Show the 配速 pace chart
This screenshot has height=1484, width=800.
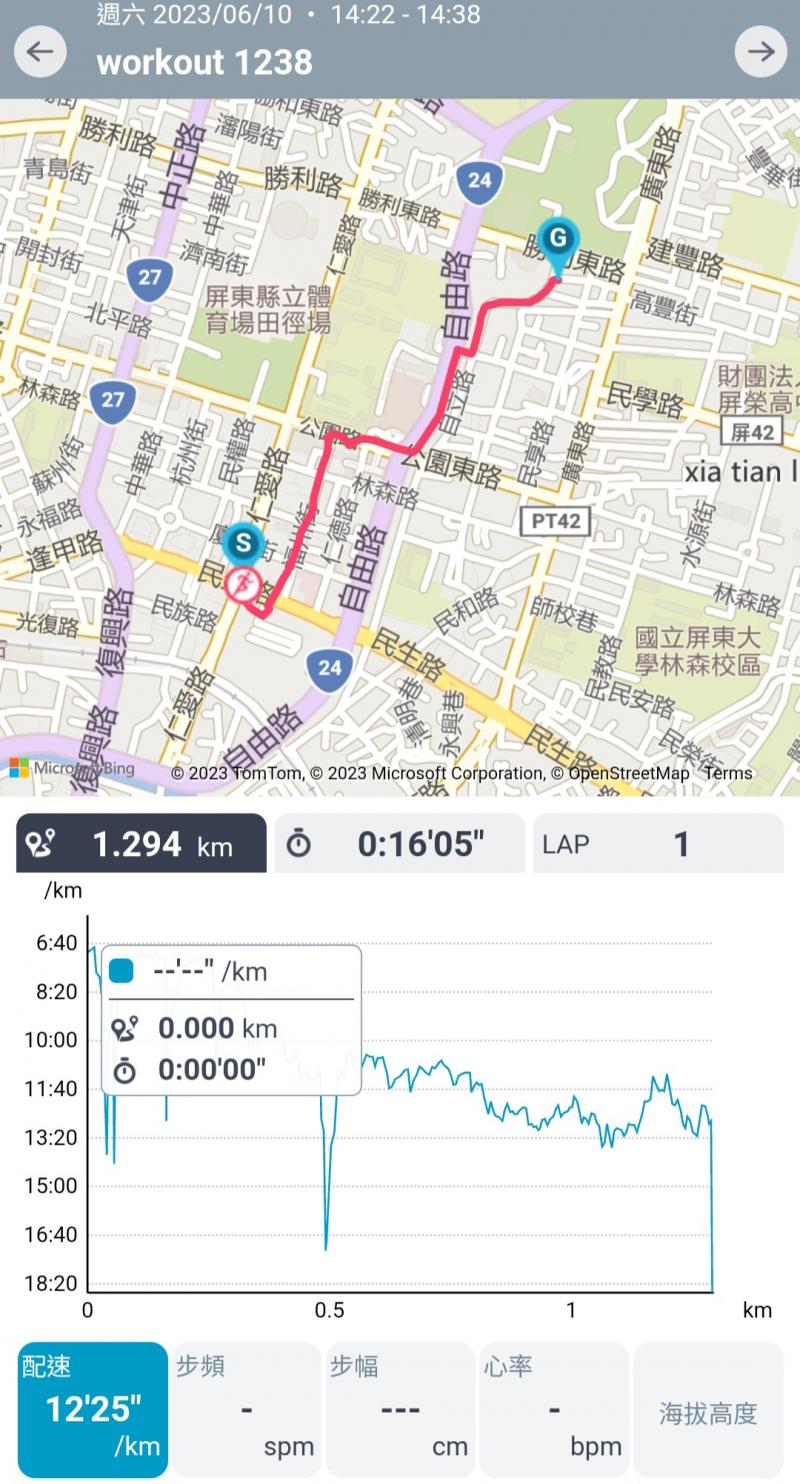[93, 1409]
